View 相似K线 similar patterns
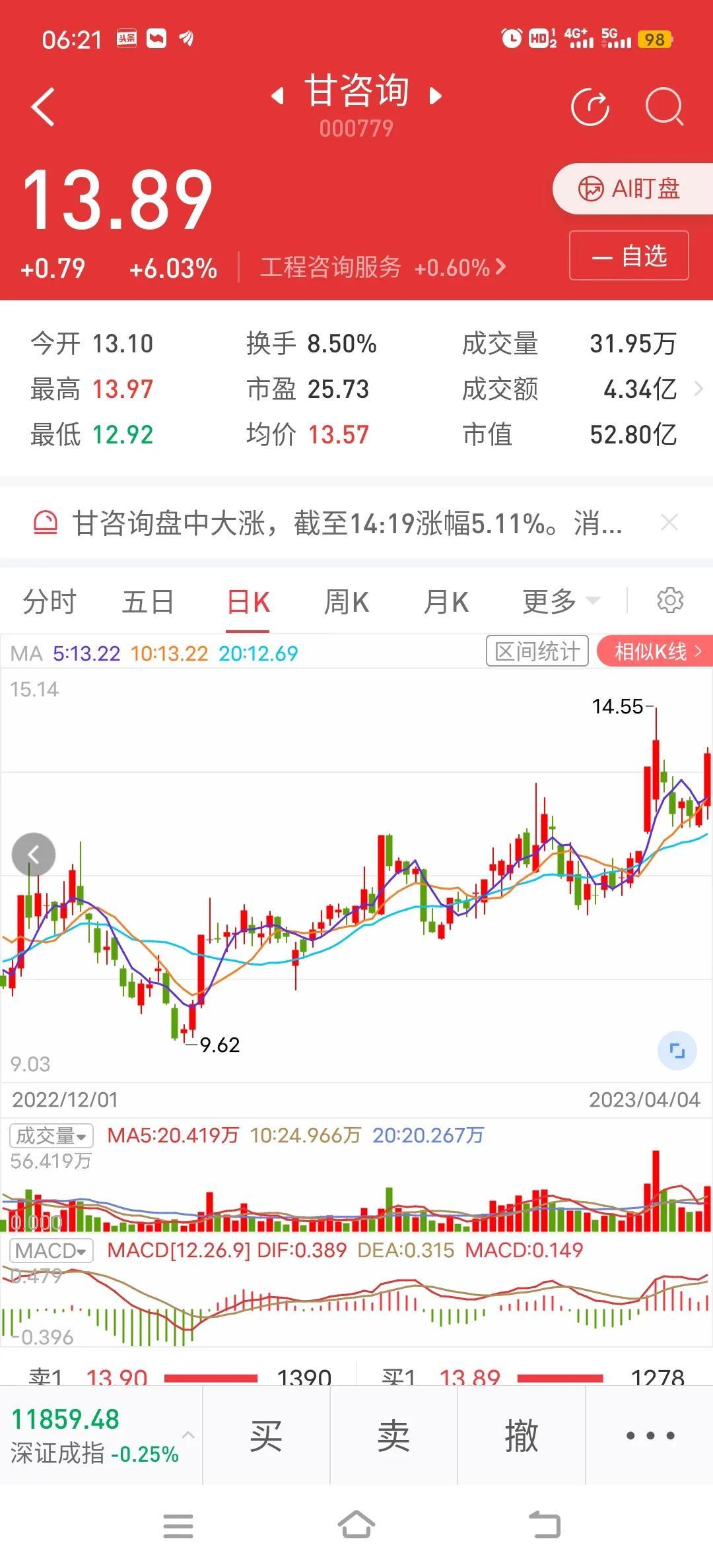 [654, 652]
